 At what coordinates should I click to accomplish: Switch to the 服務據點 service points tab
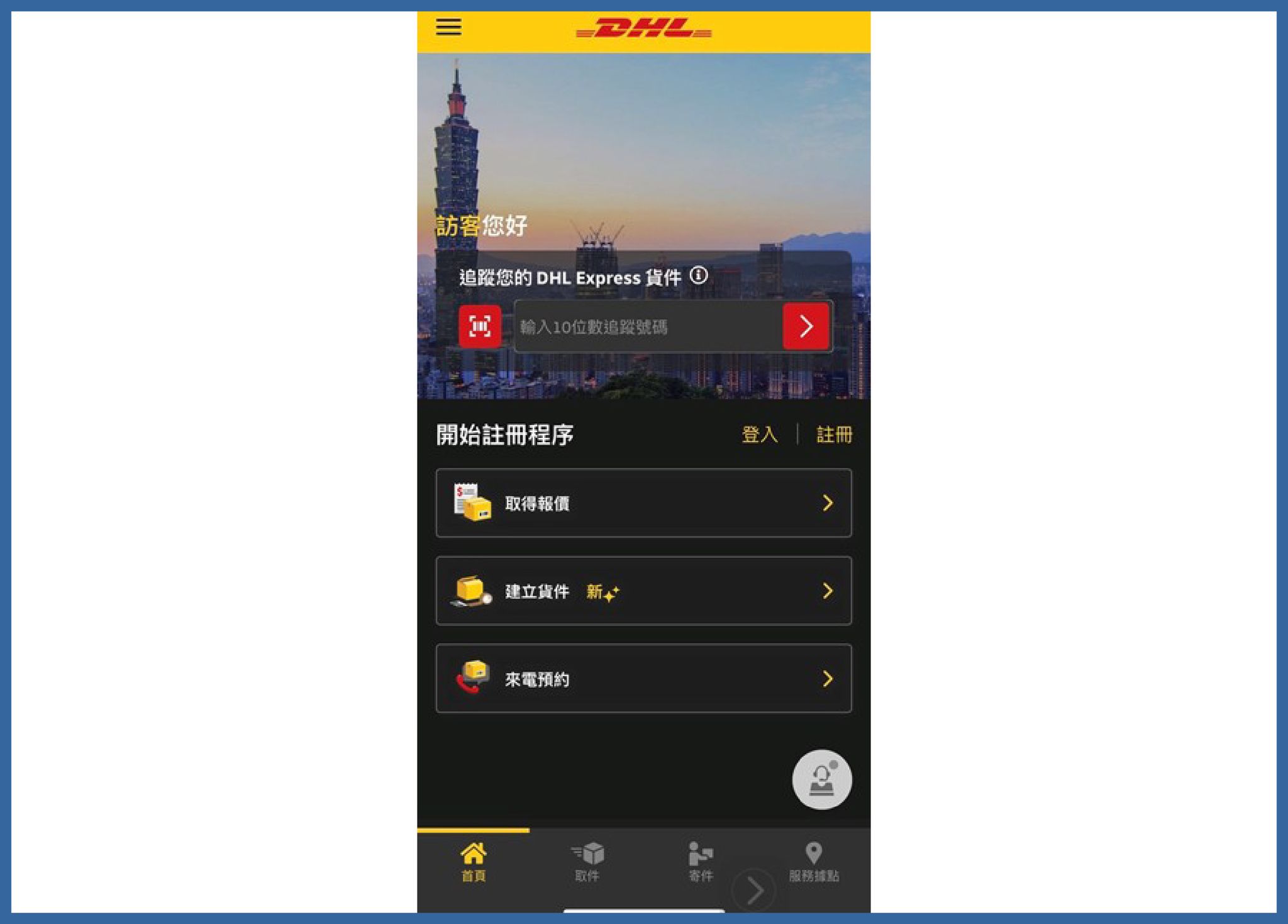(814, 862)
